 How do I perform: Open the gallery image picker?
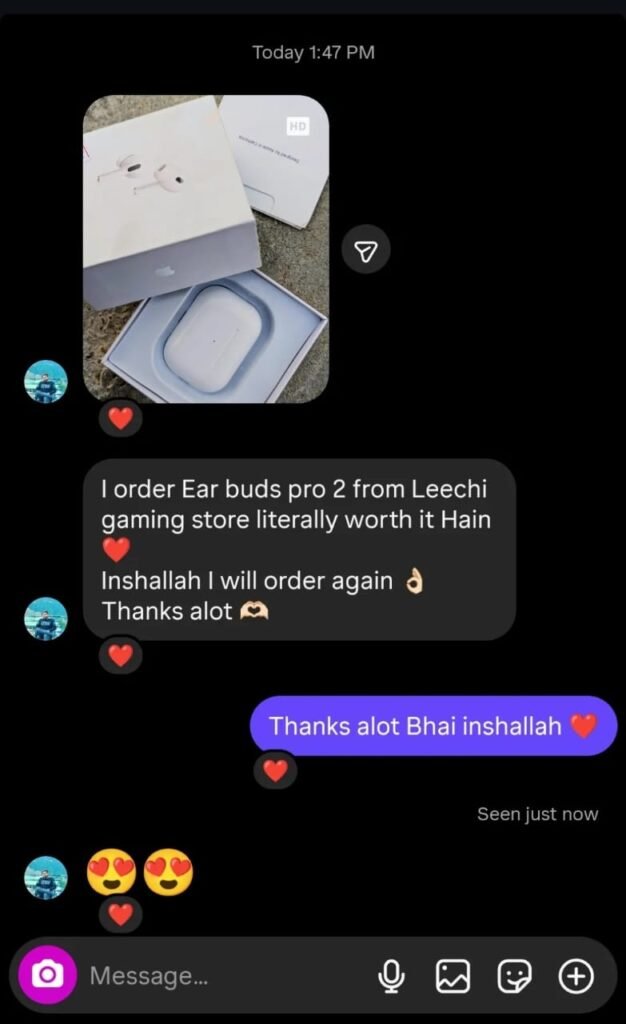point(453,976)
